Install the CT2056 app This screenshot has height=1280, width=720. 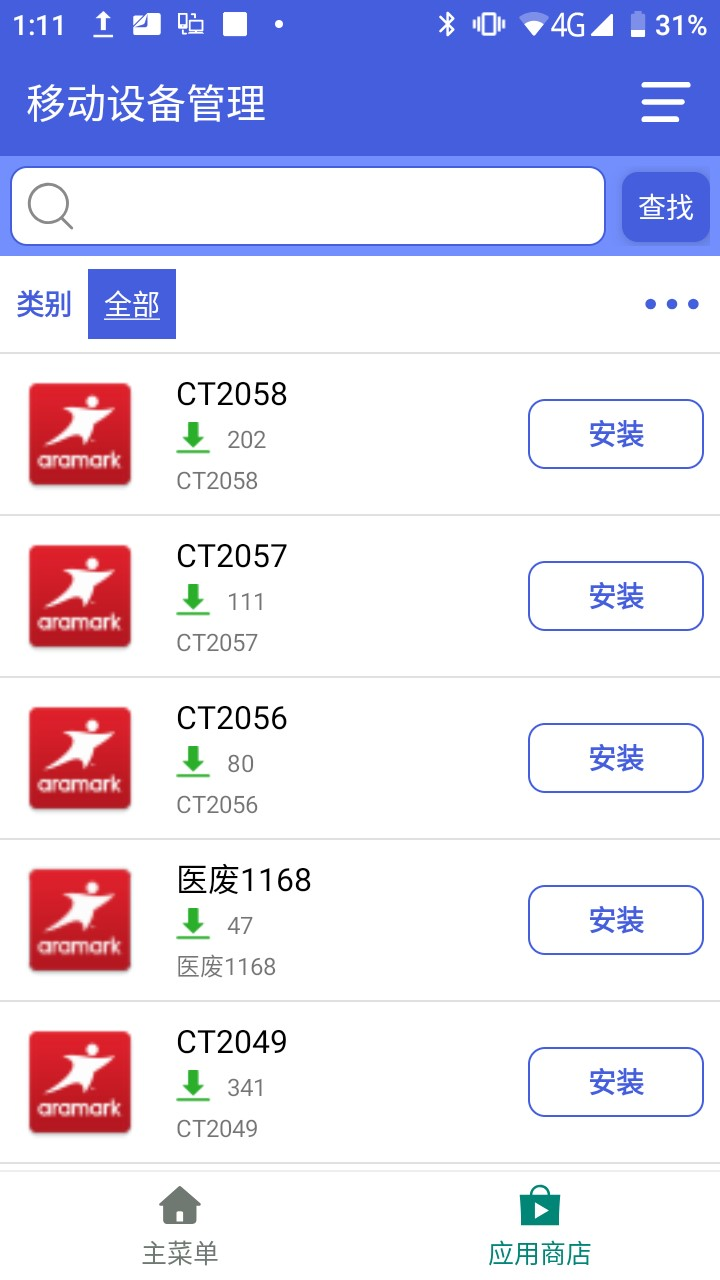pos(615,758)
